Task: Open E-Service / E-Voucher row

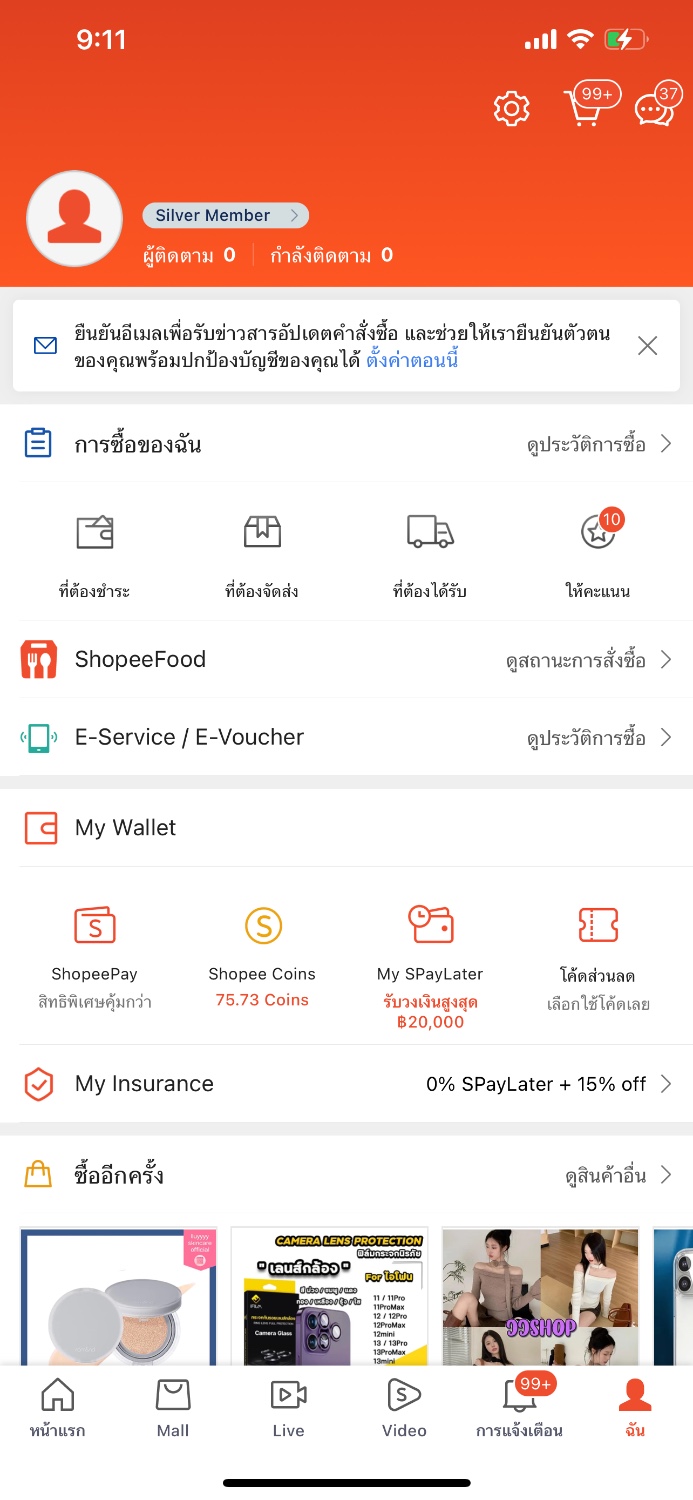Action: (346, 738)
